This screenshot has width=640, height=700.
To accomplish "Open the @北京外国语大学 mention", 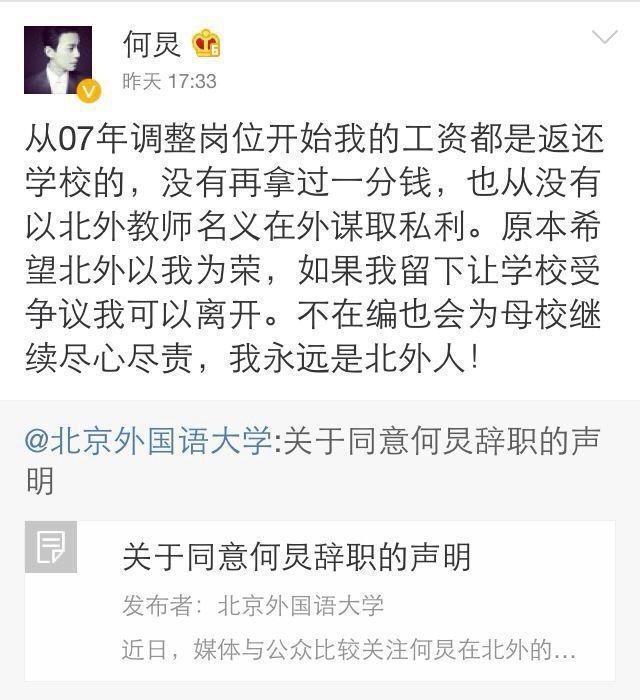I will [x=148, y=441].
